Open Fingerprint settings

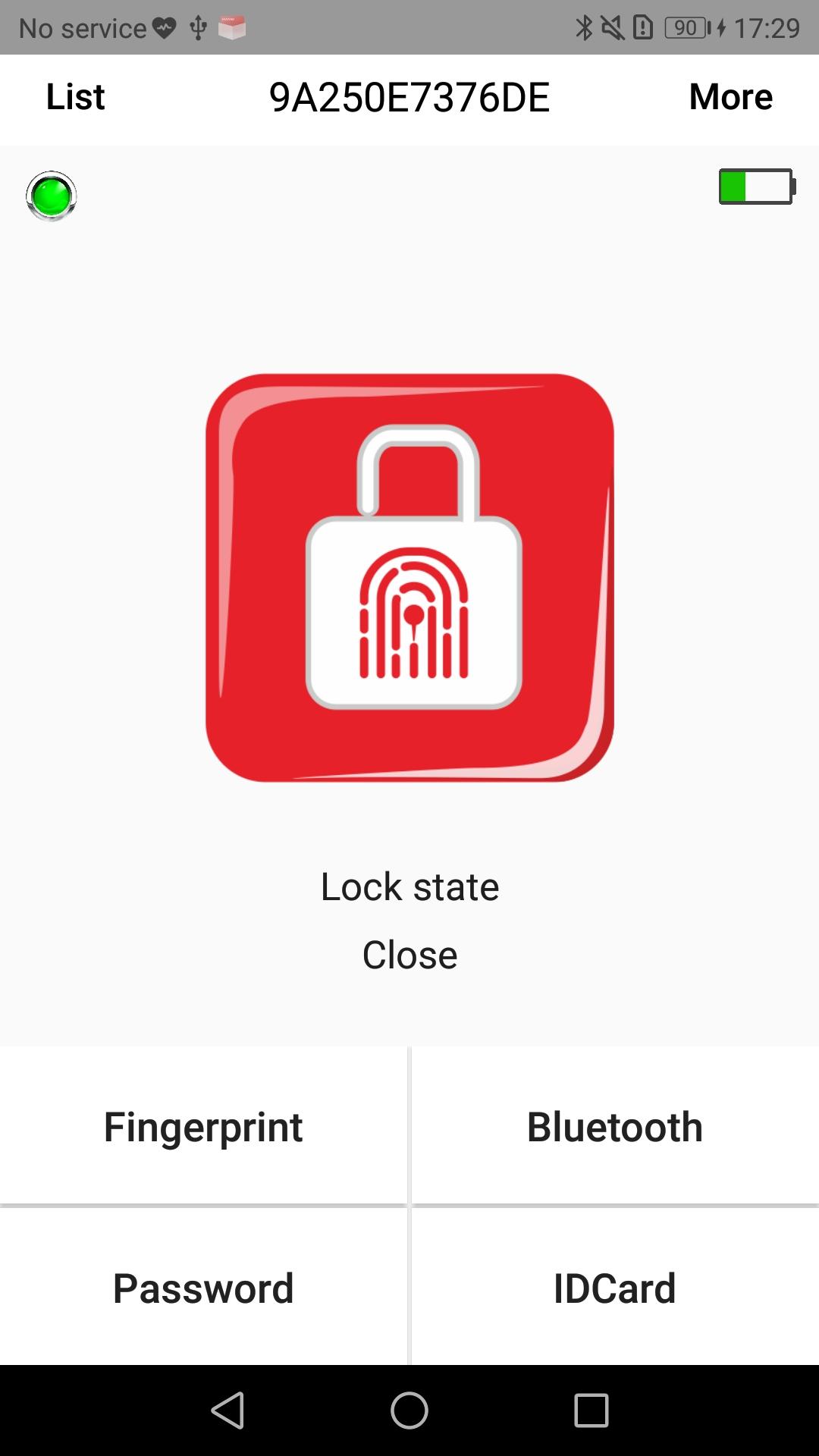click(203, 1127)
